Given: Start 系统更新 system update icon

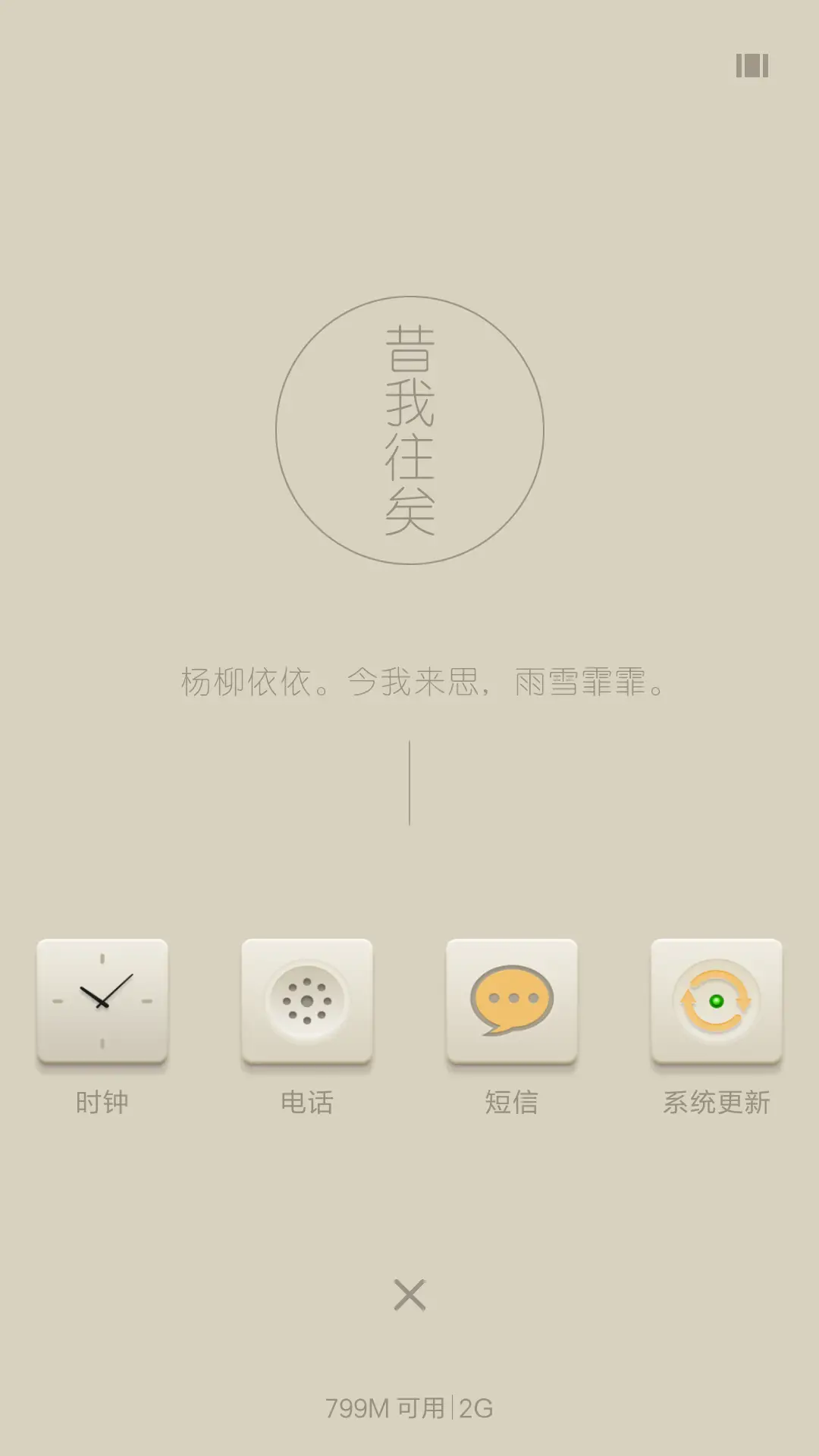Looking at the screenshot, I should point(717,1001).
